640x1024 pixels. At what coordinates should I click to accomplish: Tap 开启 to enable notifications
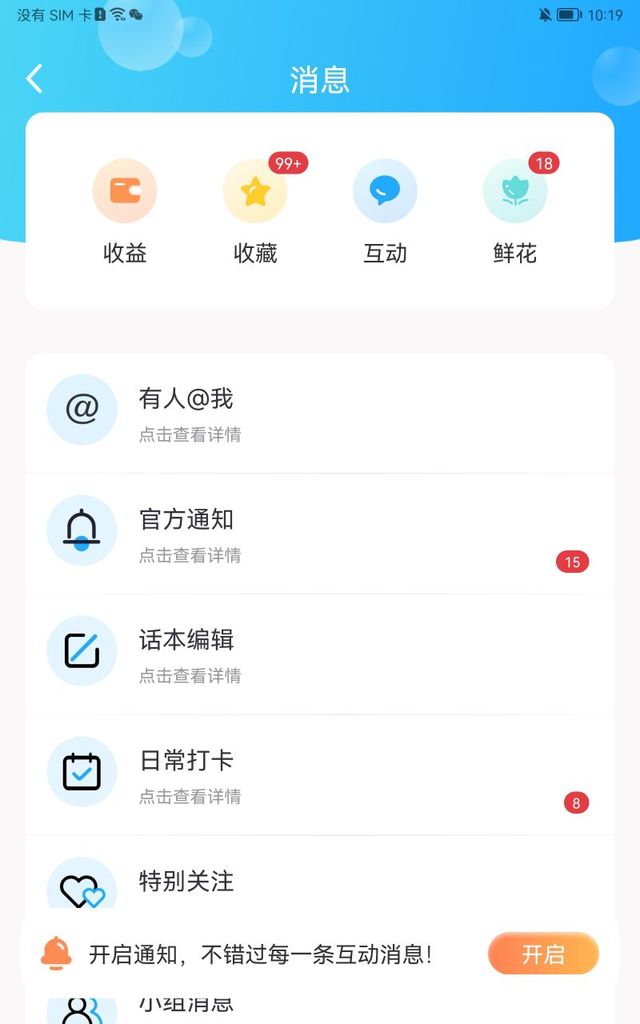point(543,954)
